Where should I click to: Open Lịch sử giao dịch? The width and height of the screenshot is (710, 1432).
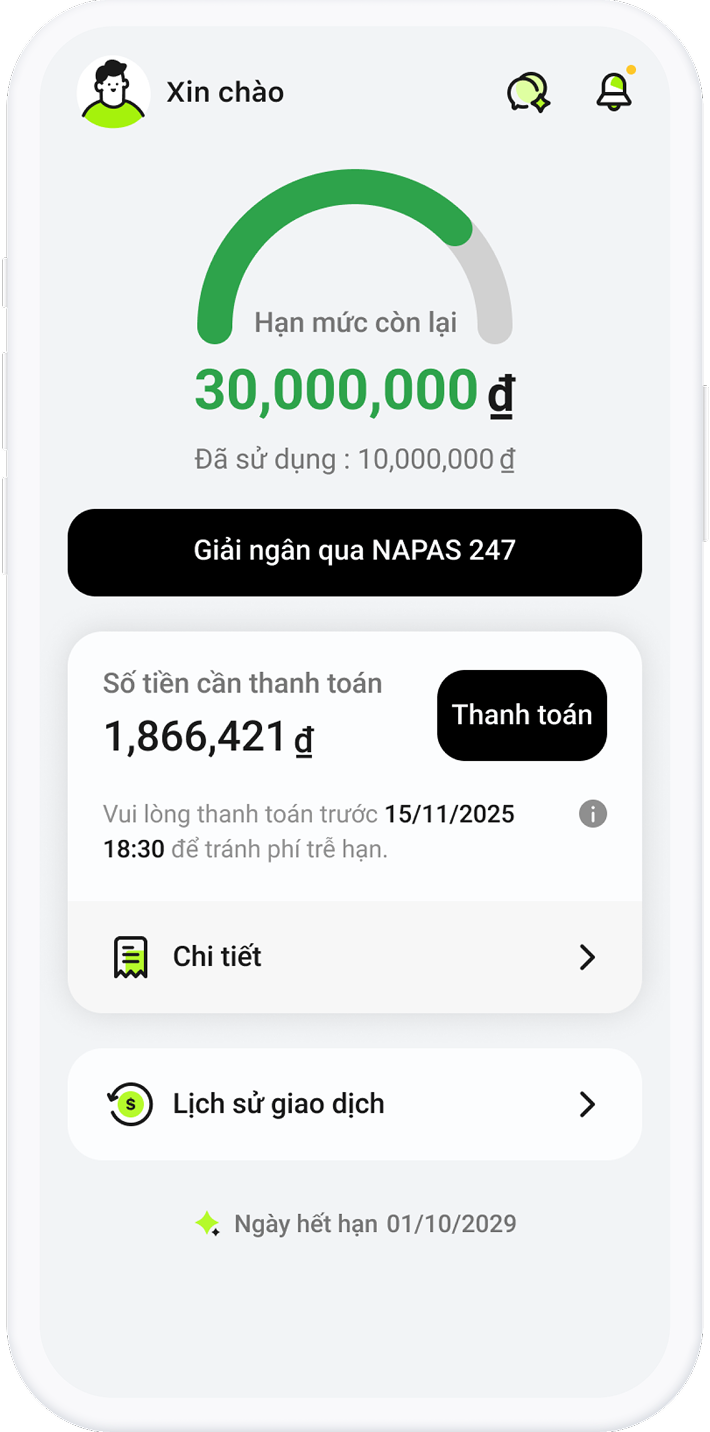pyautogui.click(x=354, y=1104)
